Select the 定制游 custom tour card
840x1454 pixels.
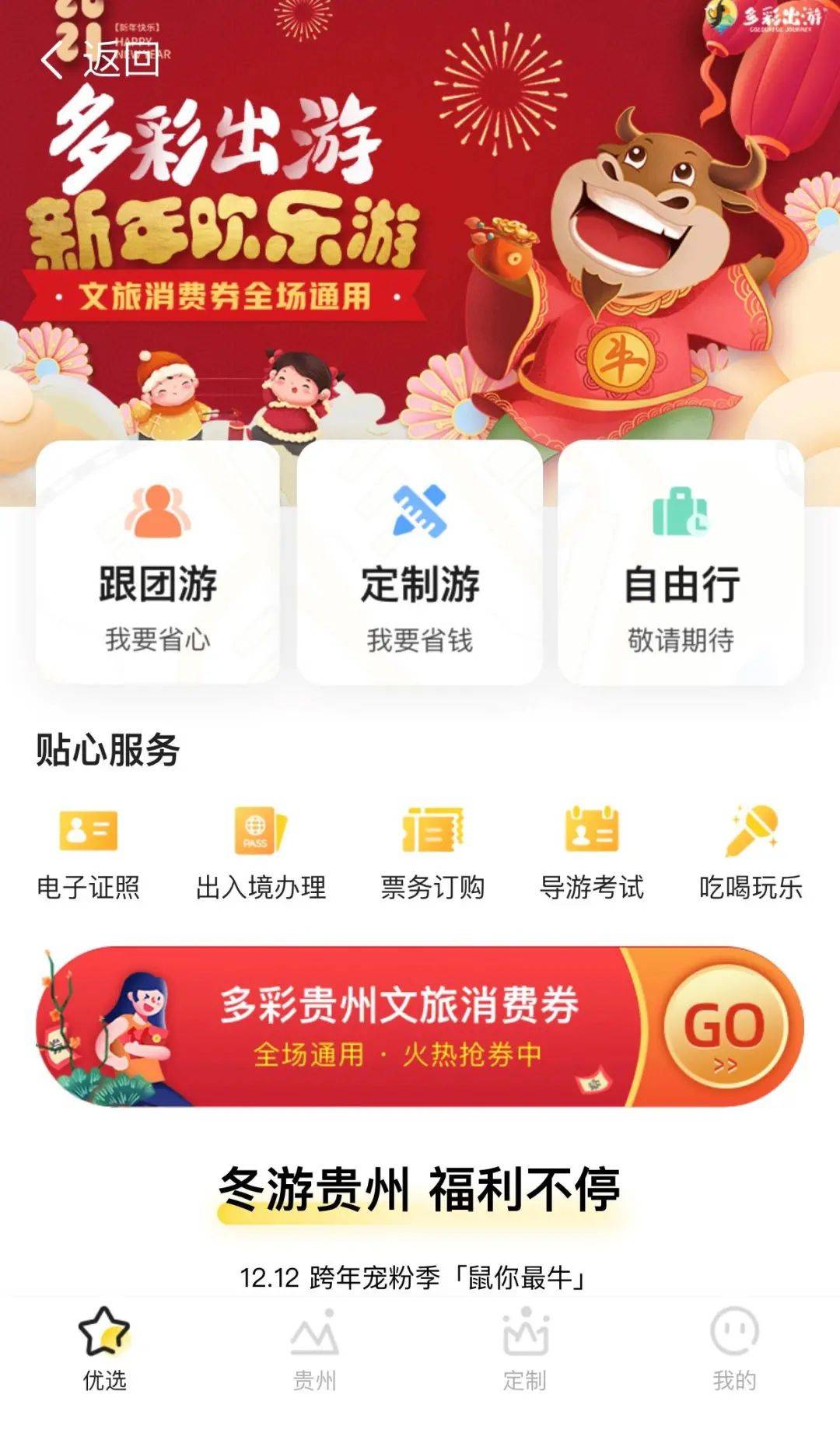(419, 563)
